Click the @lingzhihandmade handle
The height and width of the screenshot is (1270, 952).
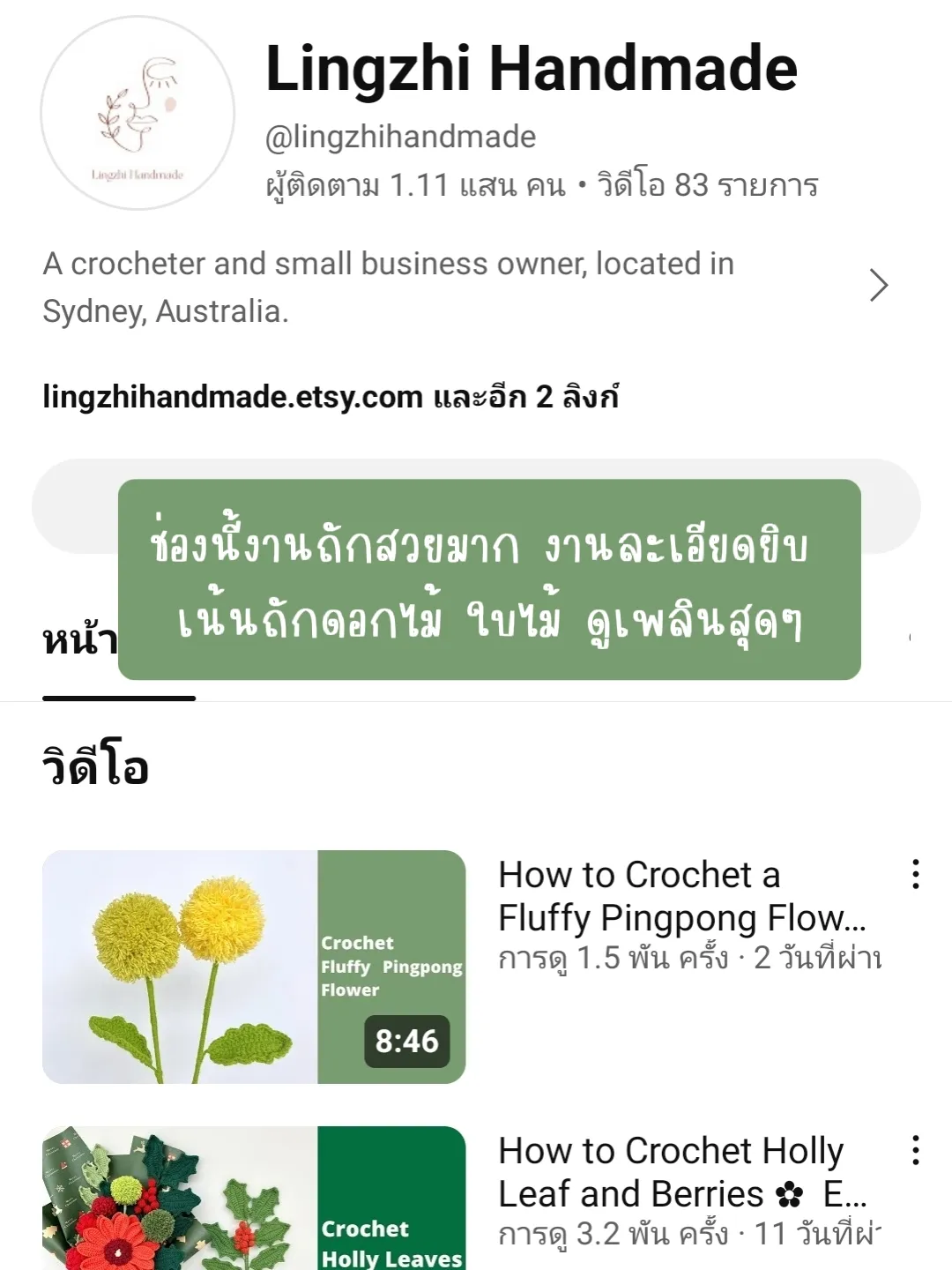400,136
